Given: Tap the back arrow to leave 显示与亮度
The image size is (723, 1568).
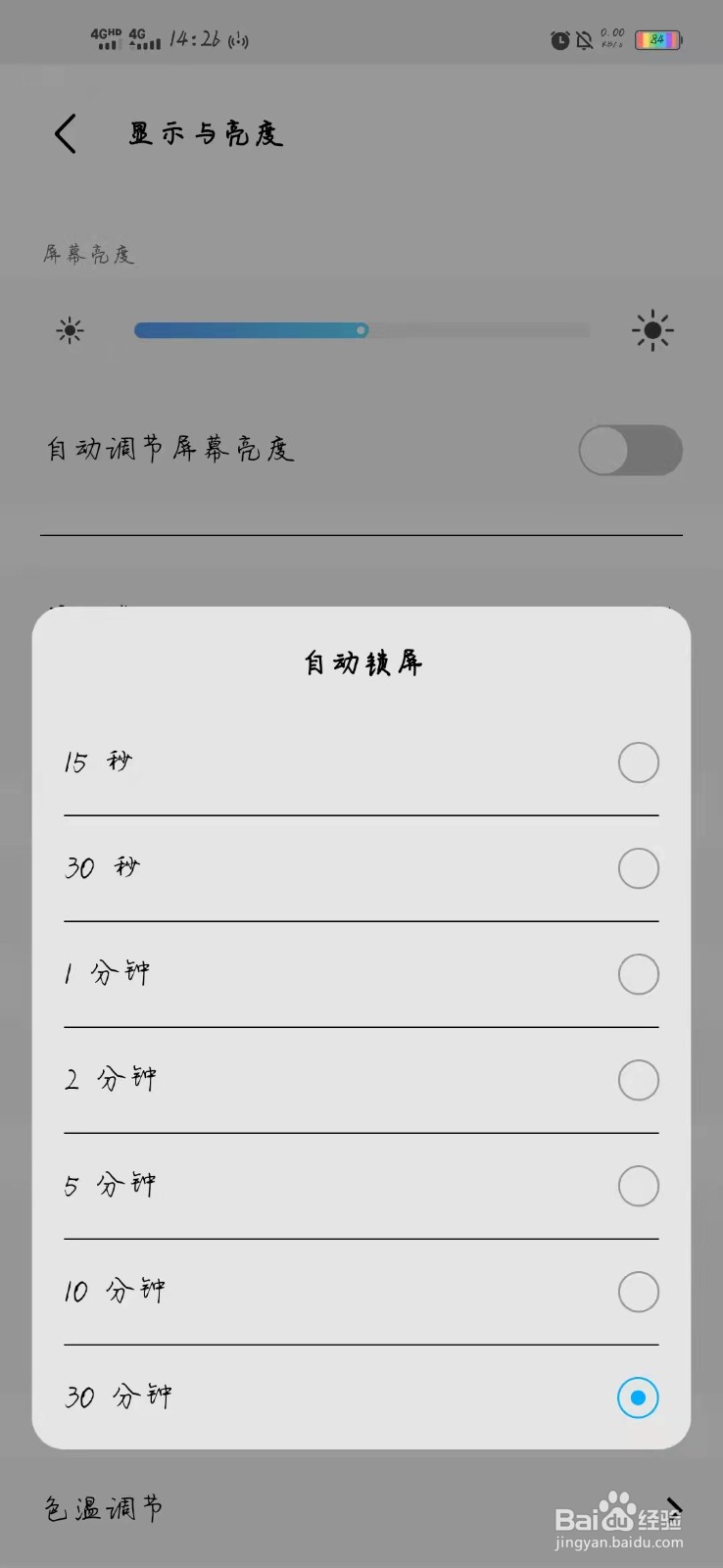Looking at the screenshot, I should pos(66,133).
